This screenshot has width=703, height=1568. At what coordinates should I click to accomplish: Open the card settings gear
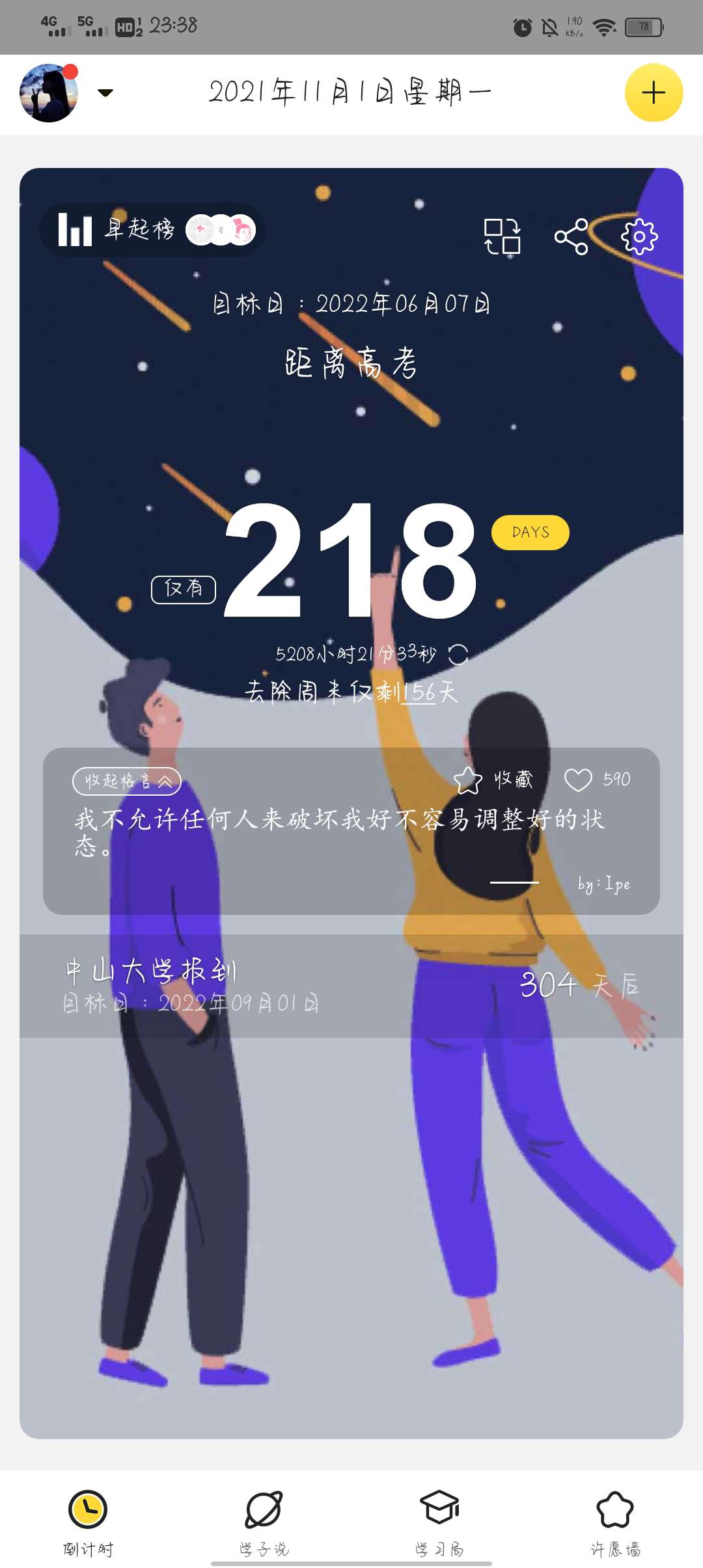(x=639, y=236)
